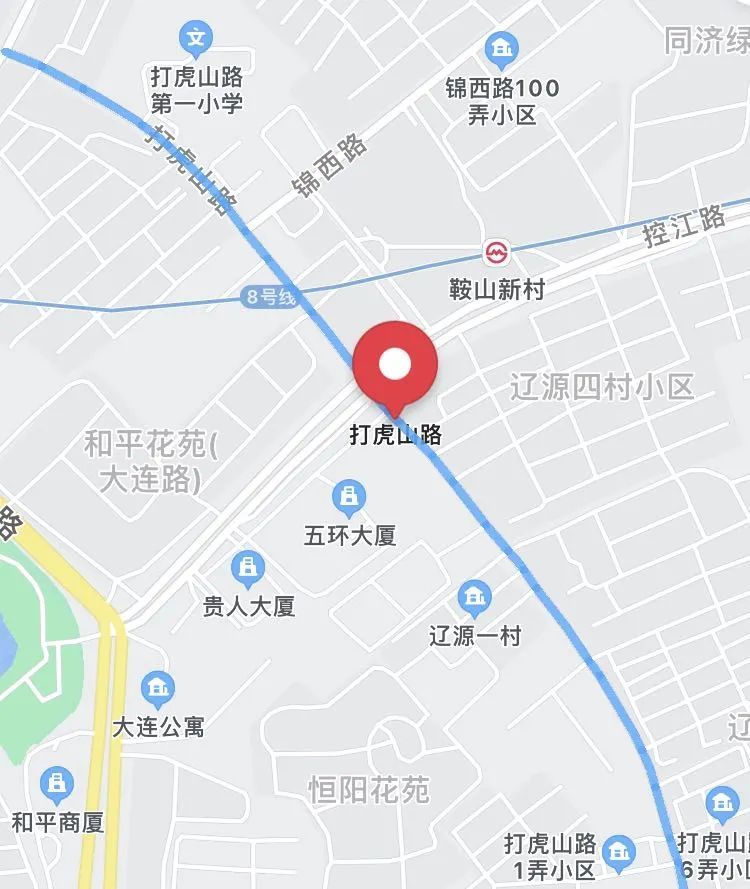Tap the 锦西路100弄小区 marker

(501, 47)
